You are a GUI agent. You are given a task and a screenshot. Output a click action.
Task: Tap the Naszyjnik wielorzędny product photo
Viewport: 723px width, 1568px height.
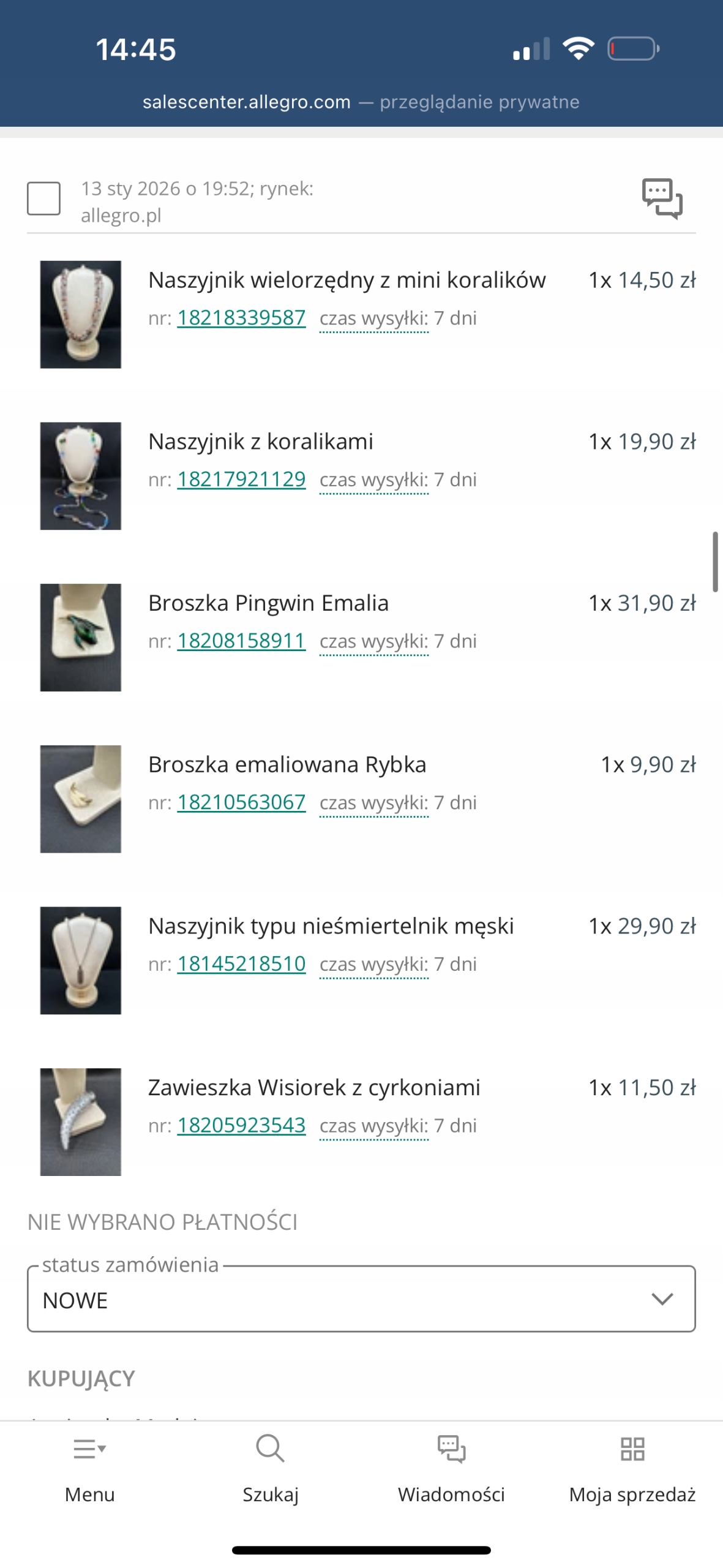(81, 315)
